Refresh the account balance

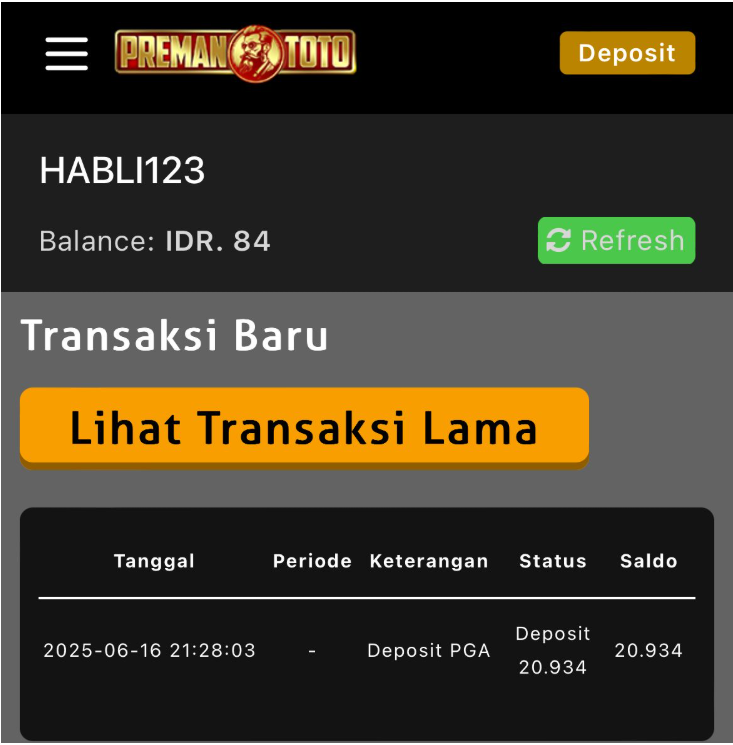coord(616,241)
